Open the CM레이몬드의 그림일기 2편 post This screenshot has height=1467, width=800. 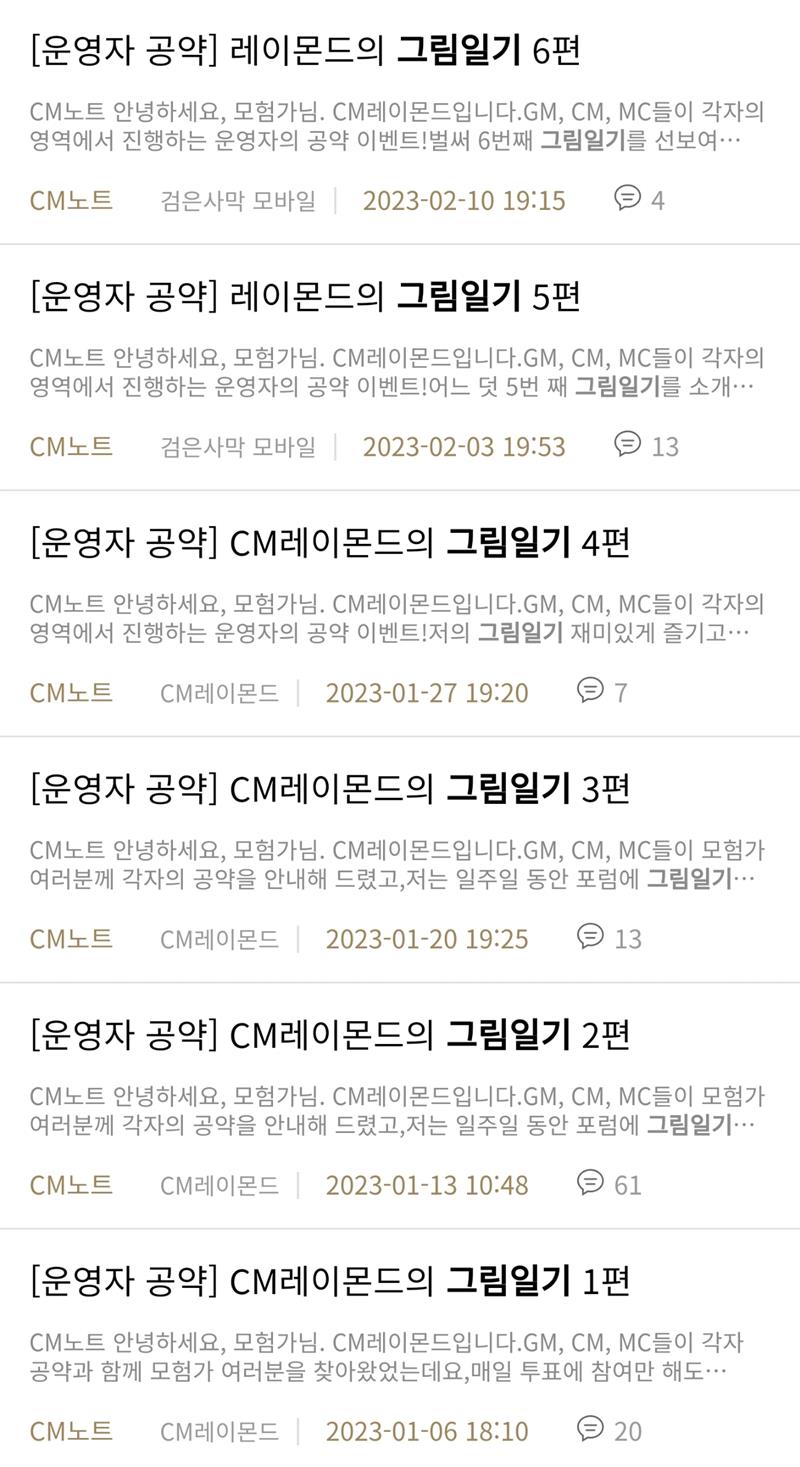(x=330, y=1034)
